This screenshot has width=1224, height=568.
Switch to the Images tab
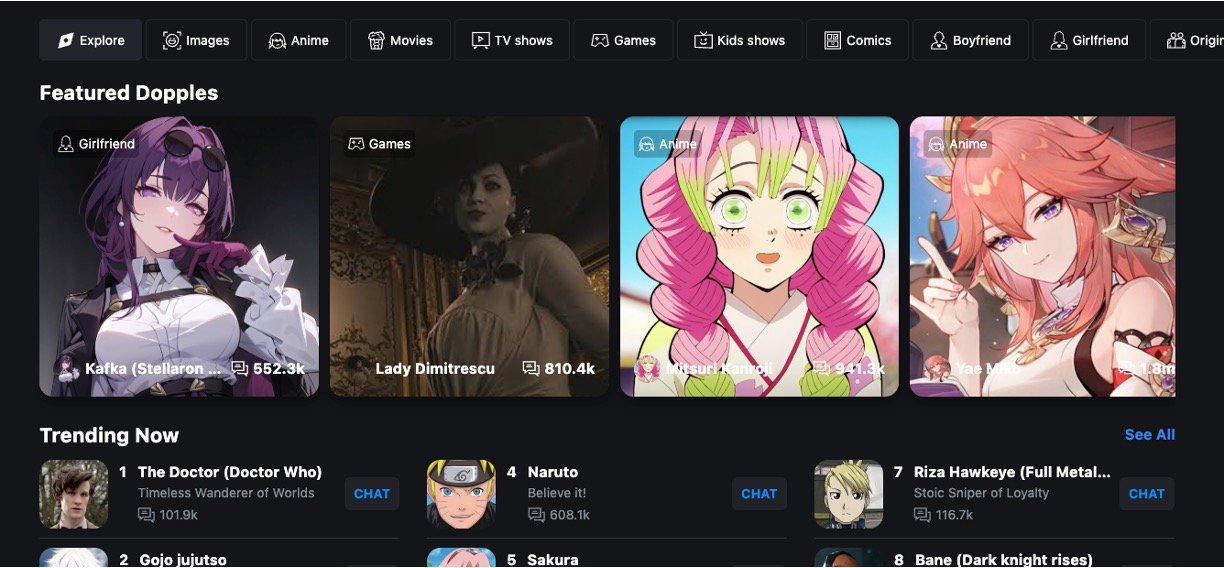tap(195, 40)
